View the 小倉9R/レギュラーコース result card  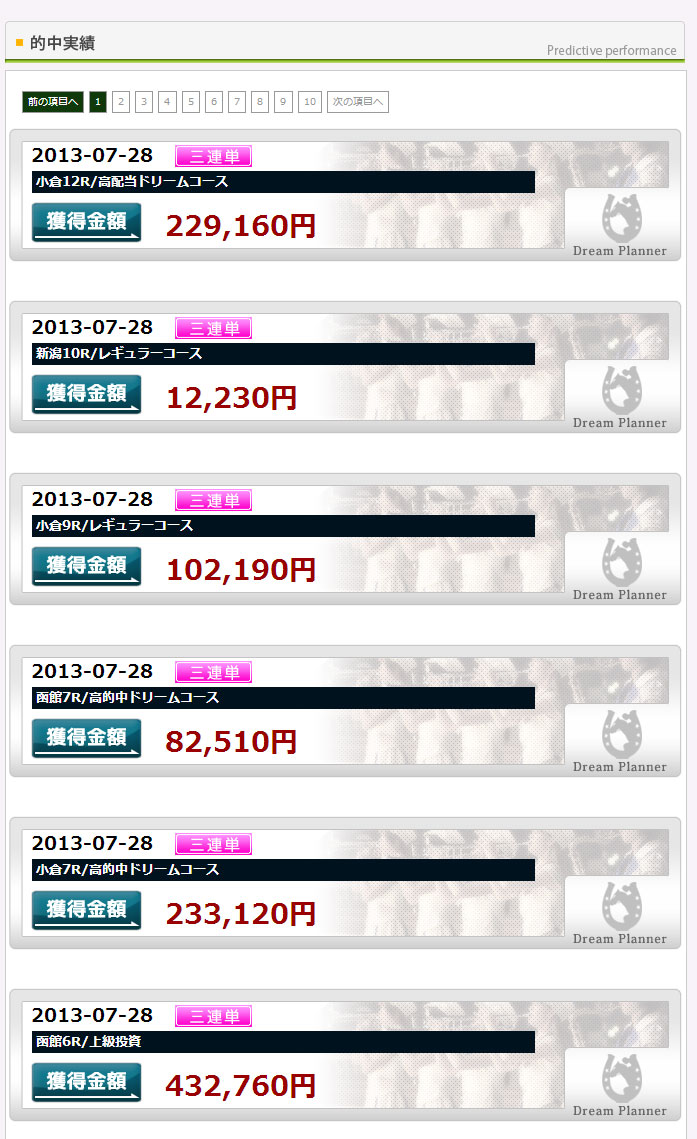[345, 540]
